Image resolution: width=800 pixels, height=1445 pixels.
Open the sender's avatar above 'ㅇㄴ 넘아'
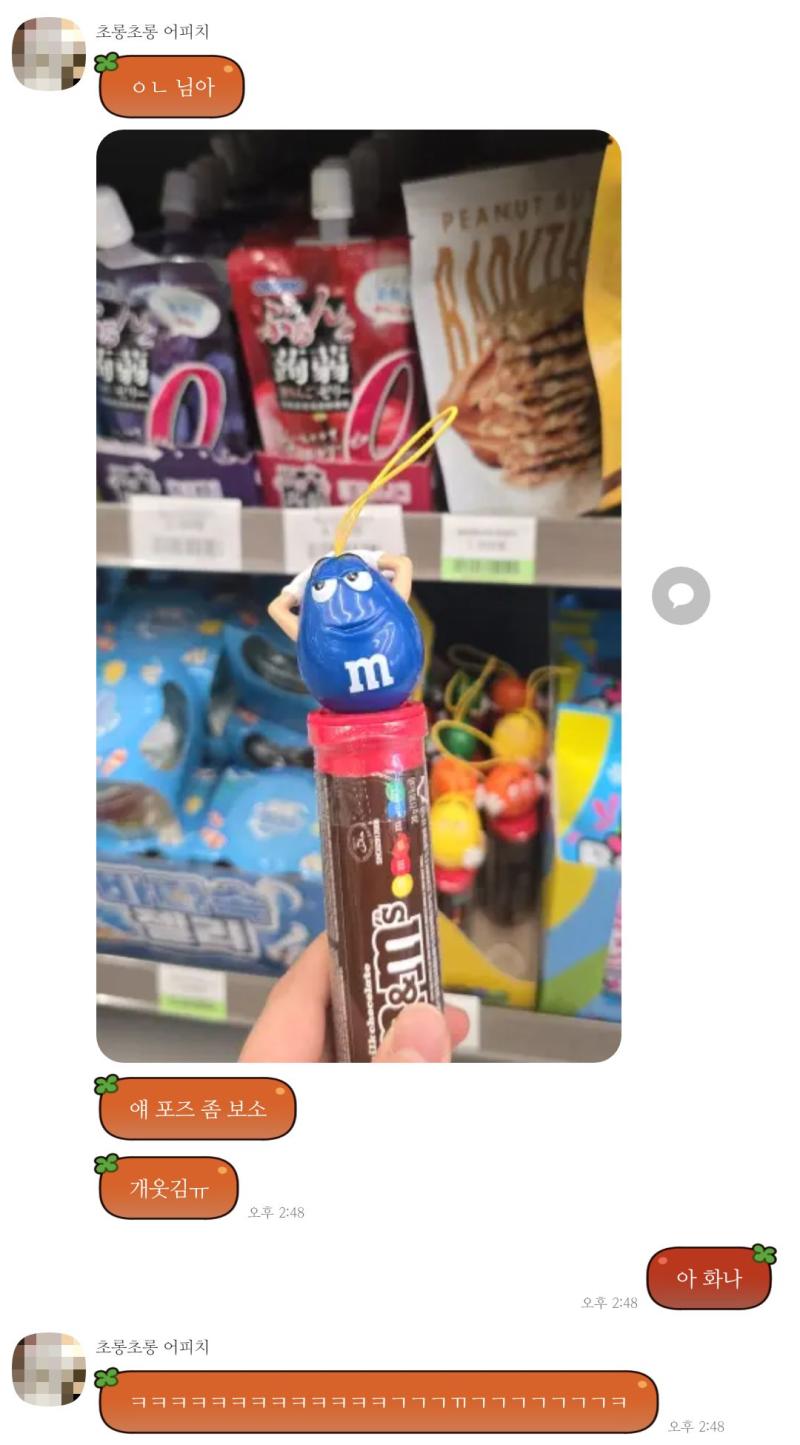[49, 53]
